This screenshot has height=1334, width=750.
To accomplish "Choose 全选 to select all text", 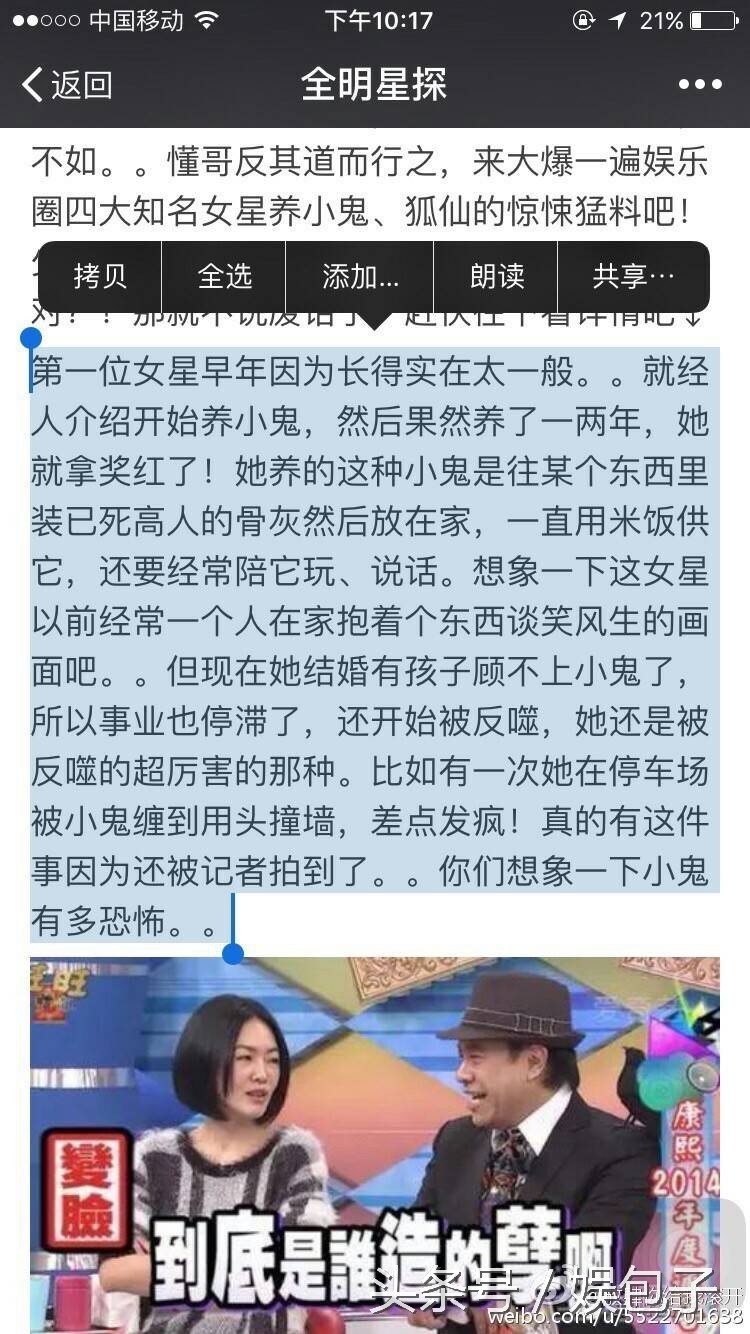I will pyautogui.click(x=224, y=276).
